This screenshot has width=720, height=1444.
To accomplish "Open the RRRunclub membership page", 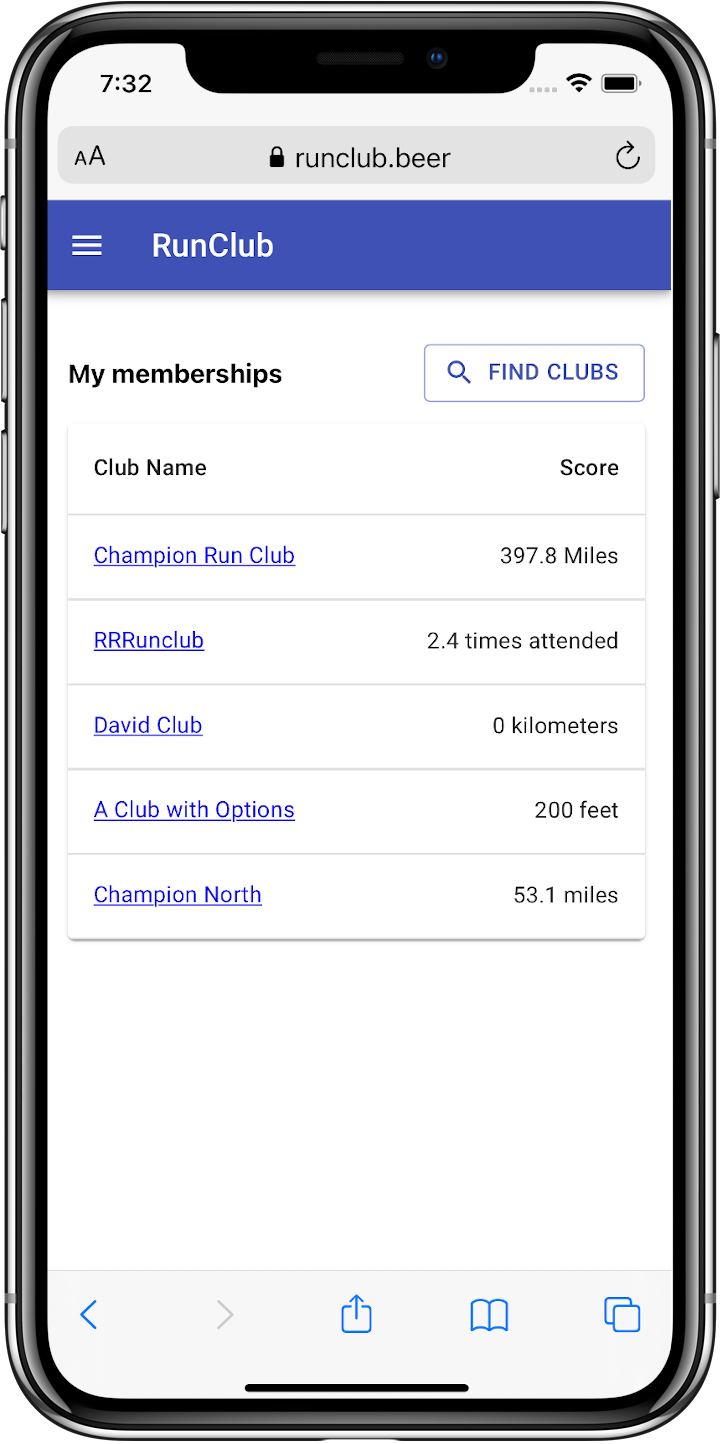I will [x=148, y=640].
